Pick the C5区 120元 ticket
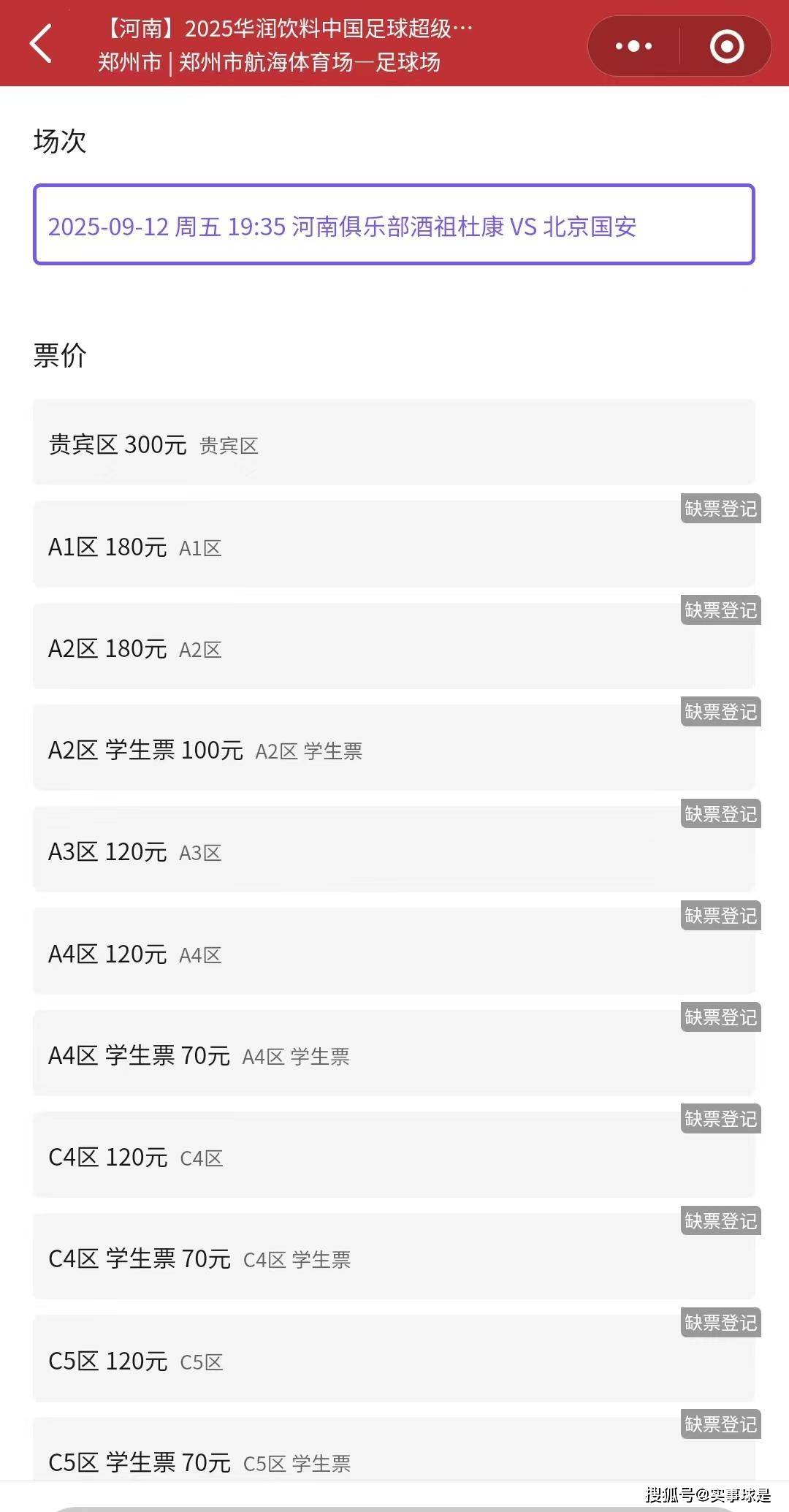The image size is (789, 1512). point(394,1358)
